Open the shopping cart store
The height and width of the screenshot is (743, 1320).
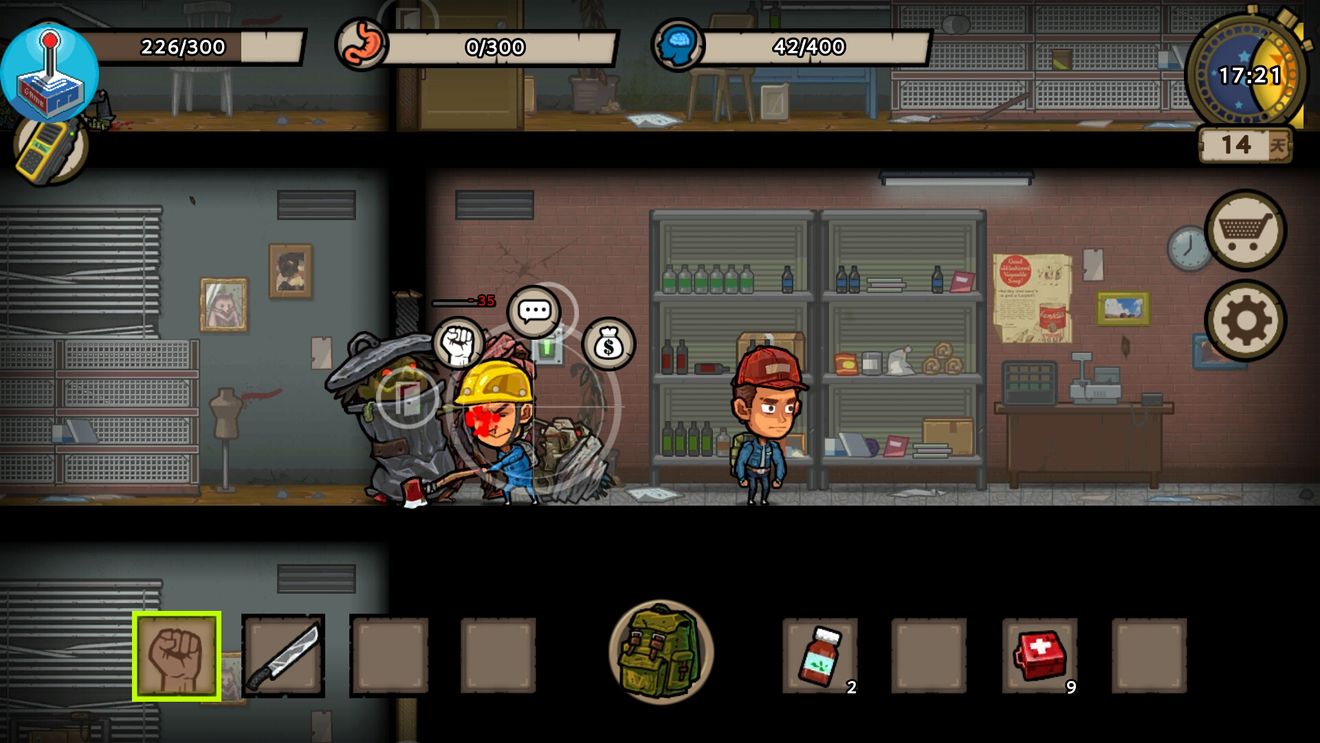[1245, 230]
